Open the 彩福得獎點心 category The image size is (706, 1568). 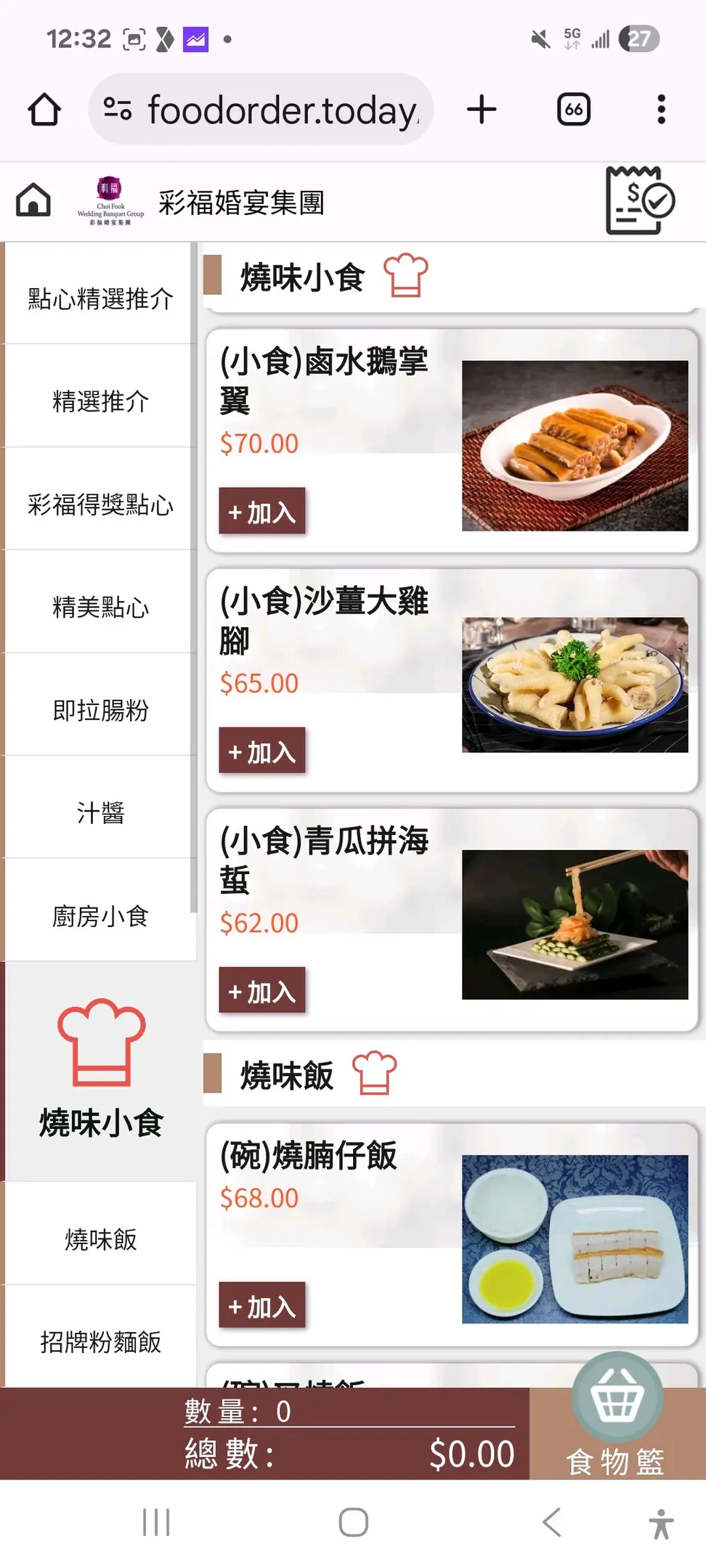[x=100, y=504]
